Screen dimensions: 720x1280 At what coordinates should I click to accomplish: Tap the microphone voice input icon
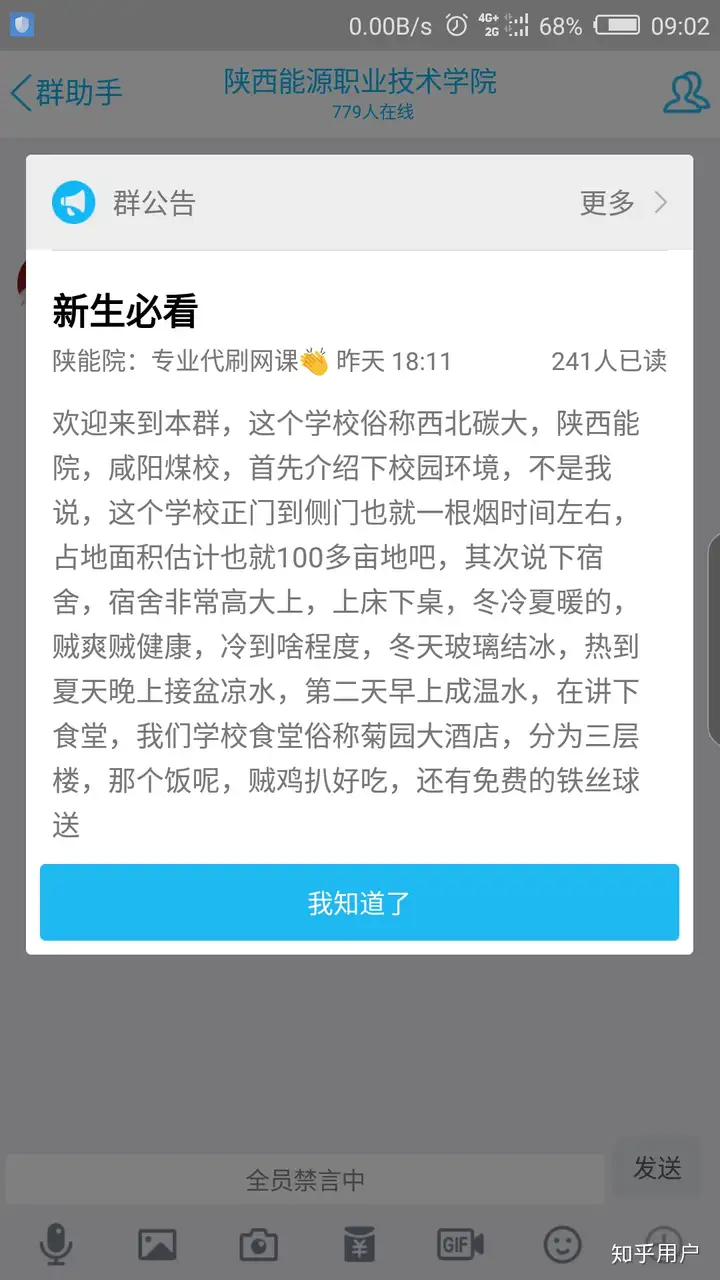click(55, 1244)
